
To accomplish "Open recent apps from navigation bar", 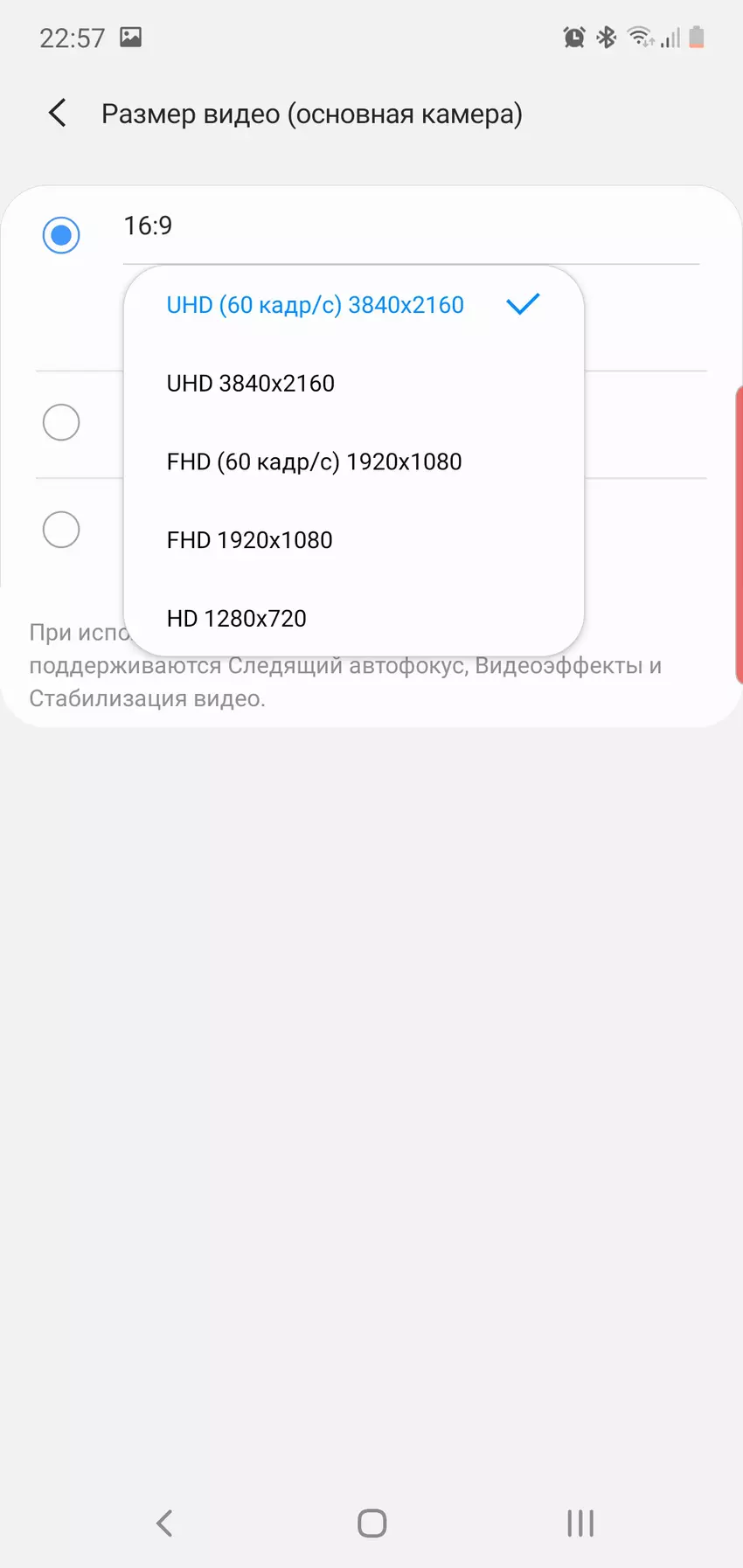I will [x=580, y=1523].
